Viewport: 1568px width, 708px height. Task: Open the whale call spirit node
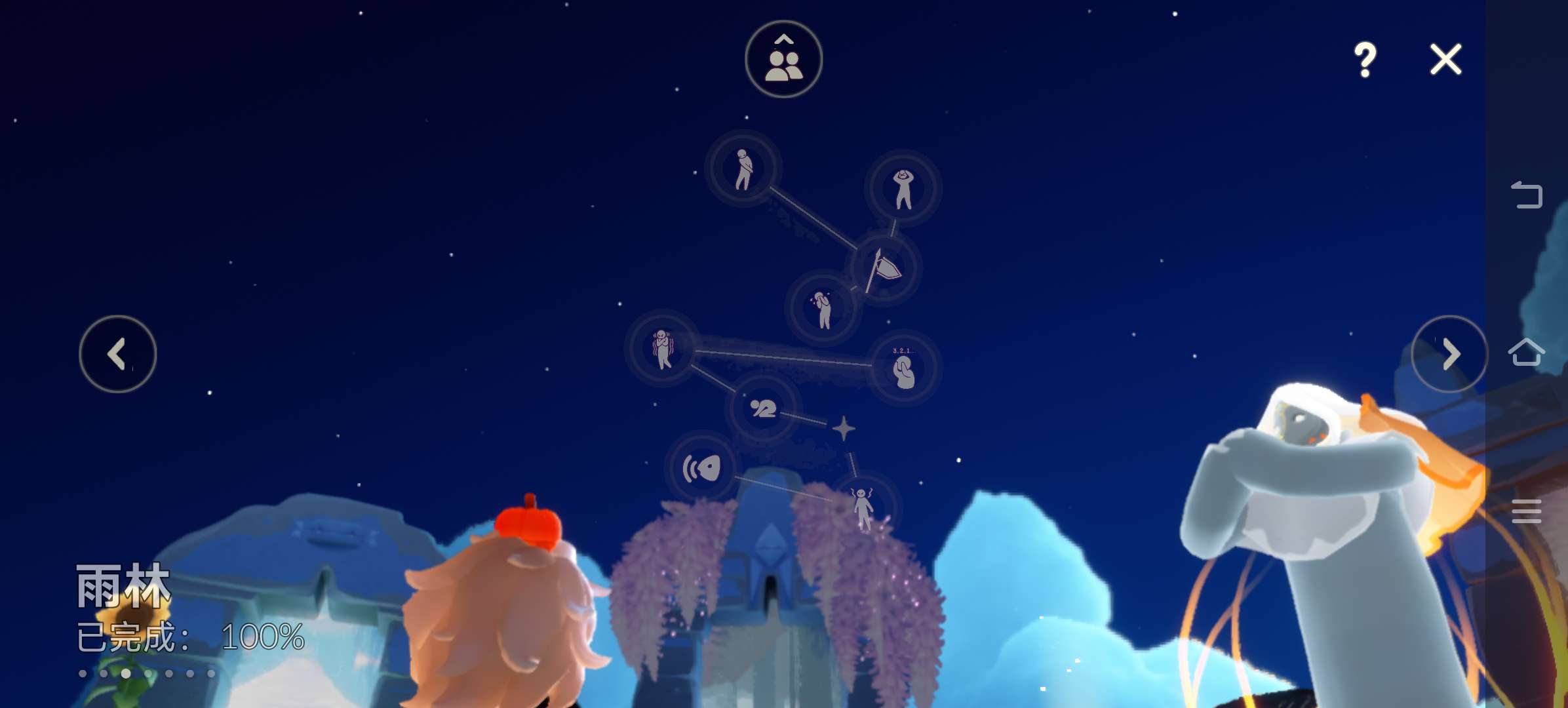point(702,468)
